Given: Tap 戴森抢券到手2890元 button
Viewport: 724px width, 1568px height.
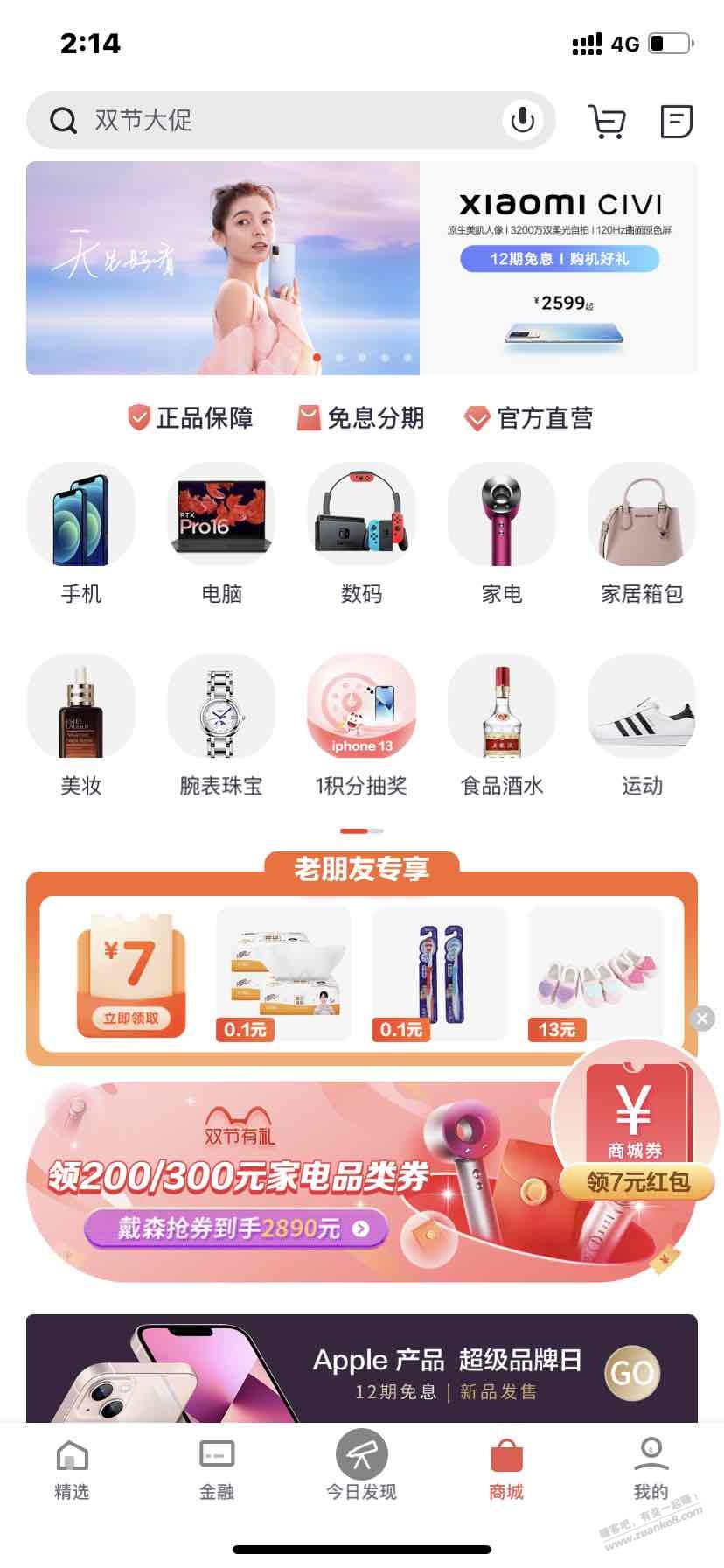Looking at the screenshot, I should (x=236, y=1228).
